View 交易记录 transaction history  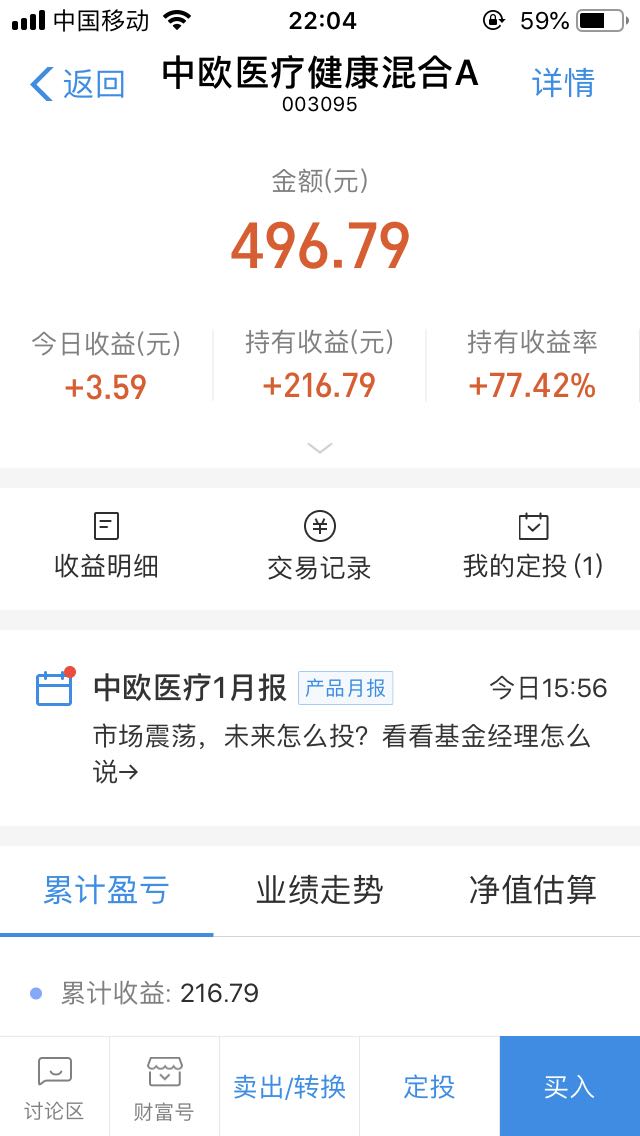pos(320,546)
